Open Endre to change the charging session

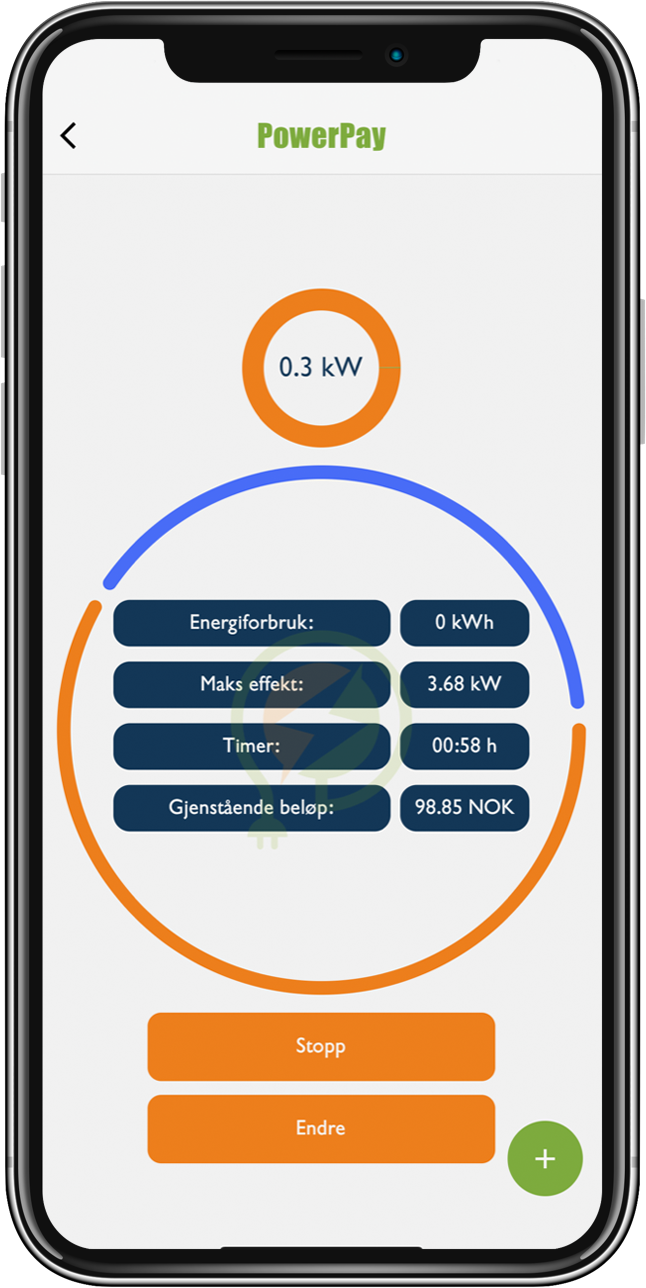(321, 1129)
